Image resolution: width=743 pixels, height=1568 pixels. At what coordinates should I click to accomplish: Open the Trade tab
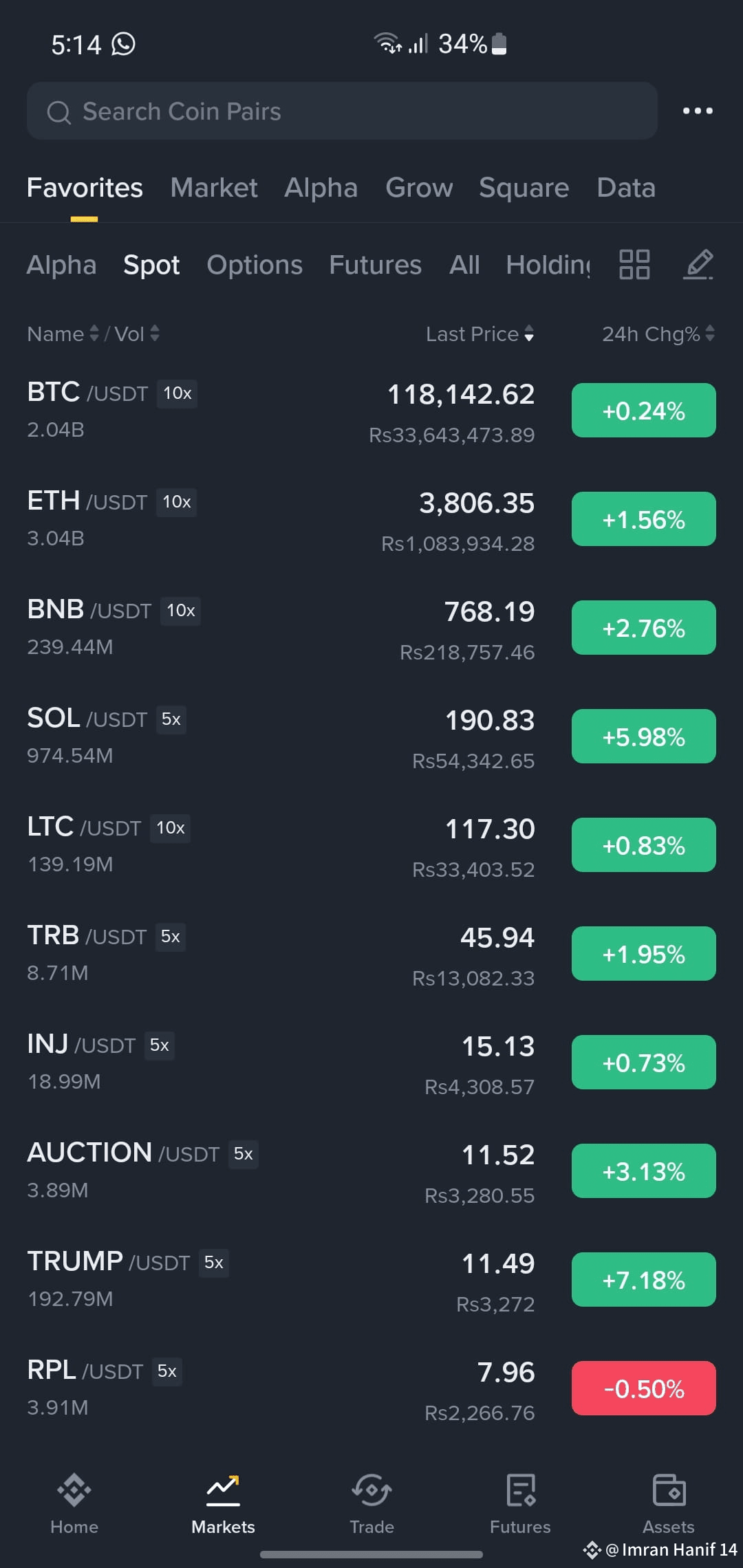point(371,1504)
